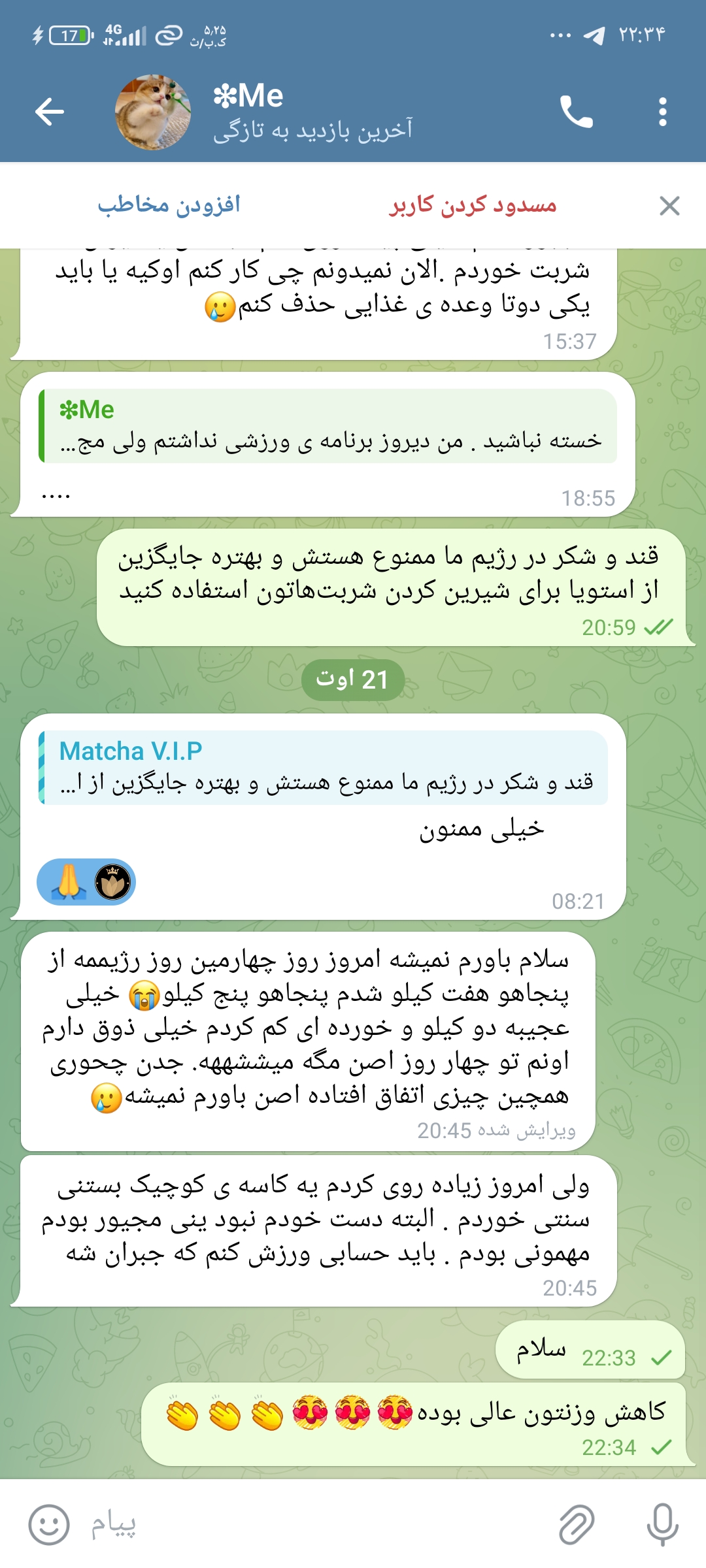Jump to the quoted ❇Me reply message

tap(328, 426)
